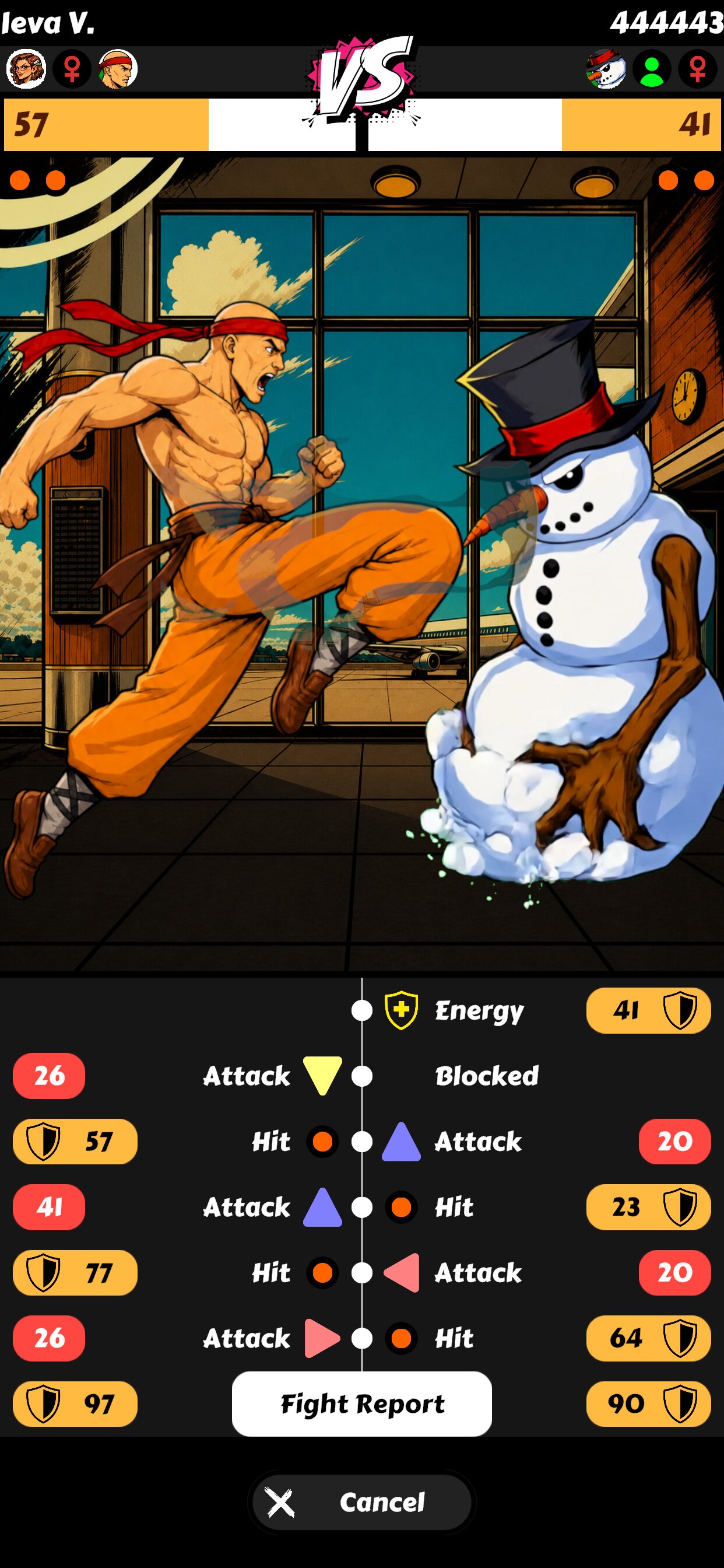Open the Fight Report
The width and height of the screenshot is (724, 1568).
pos(361,1403)
